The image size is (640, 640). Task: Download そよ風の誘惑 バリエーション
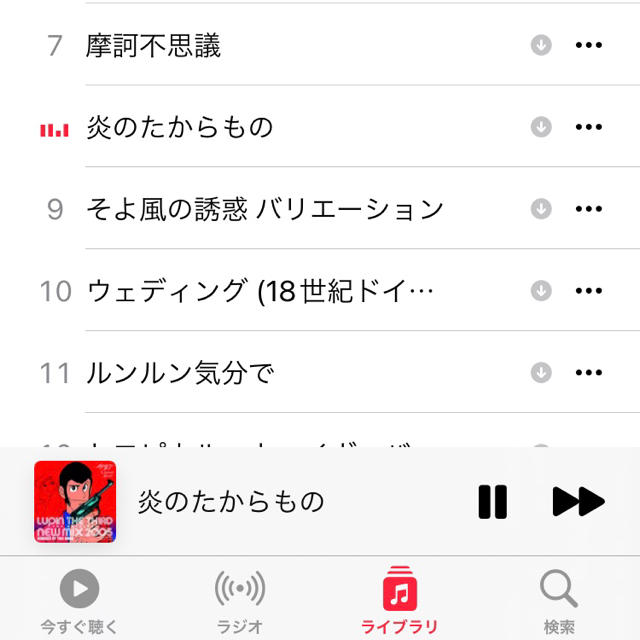(x=541, y=209)
